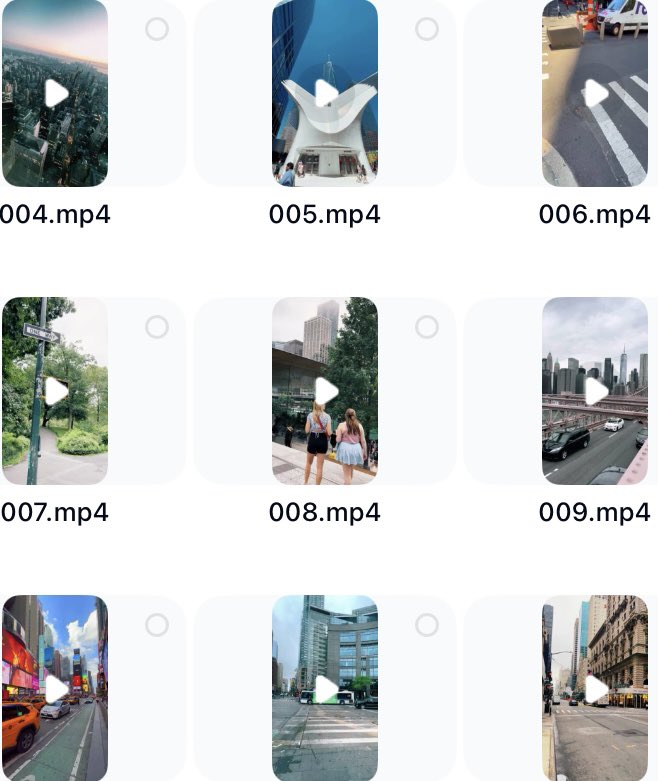The width and height of the screenshot is (658, 781).
Task: Open the crosswalk video below 008.mp4
Action: tap(325, 688)
